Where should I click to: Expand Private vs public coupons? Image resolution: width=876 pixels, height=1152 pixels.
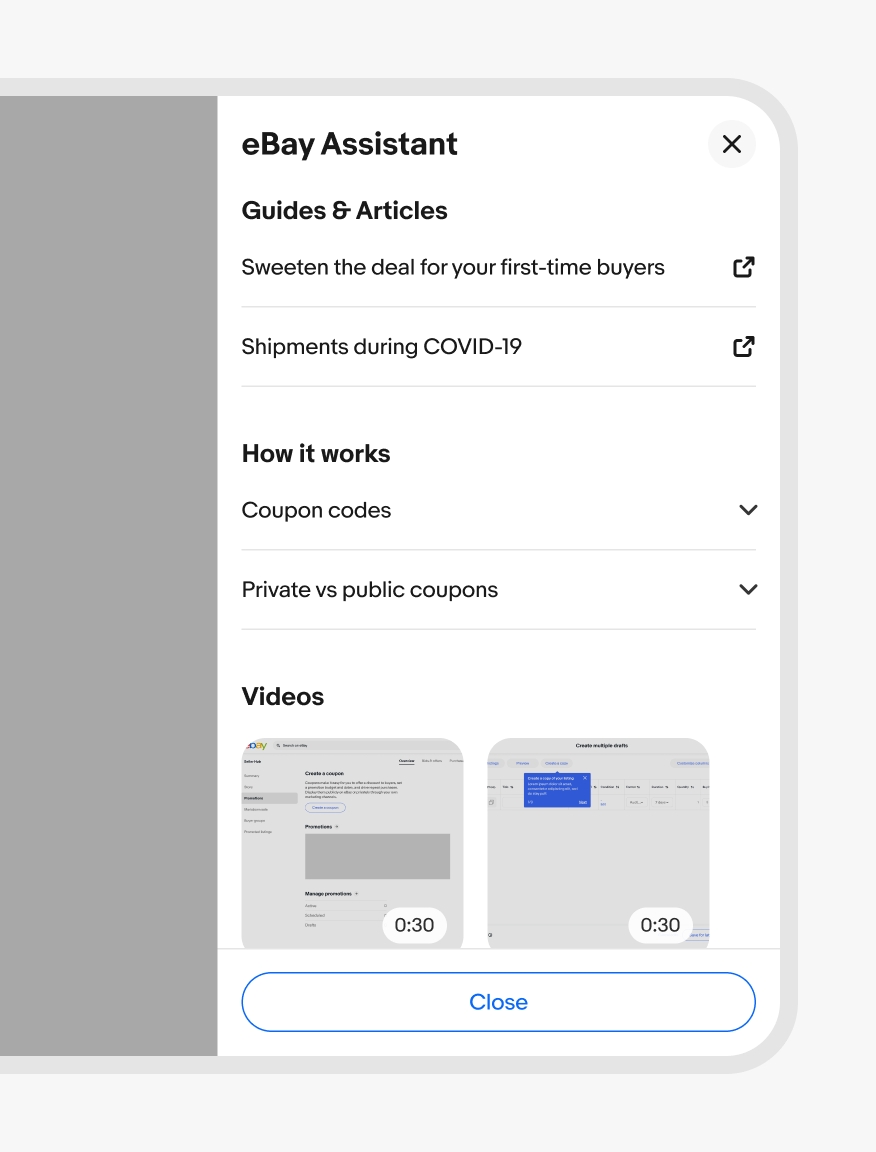[x=498, y=590]
